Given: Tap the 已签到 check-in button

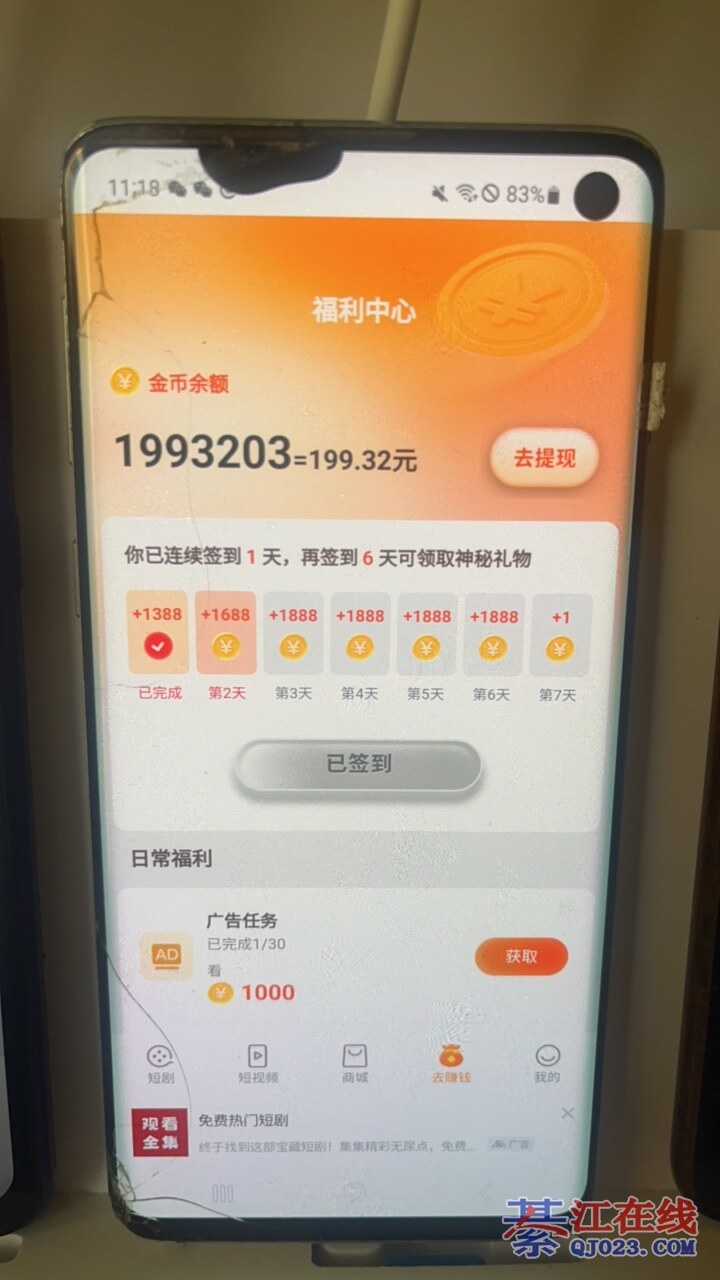Looking at the screenshot, I should 358,766.
